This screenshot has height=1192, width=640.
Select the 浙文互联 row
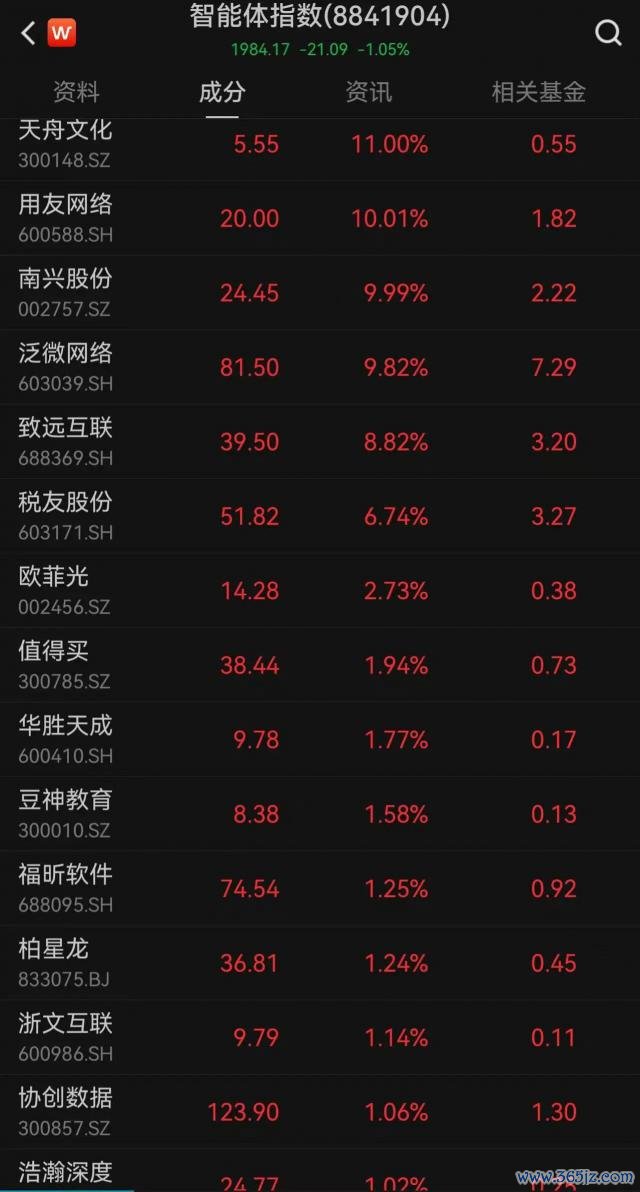point(320,1038)
